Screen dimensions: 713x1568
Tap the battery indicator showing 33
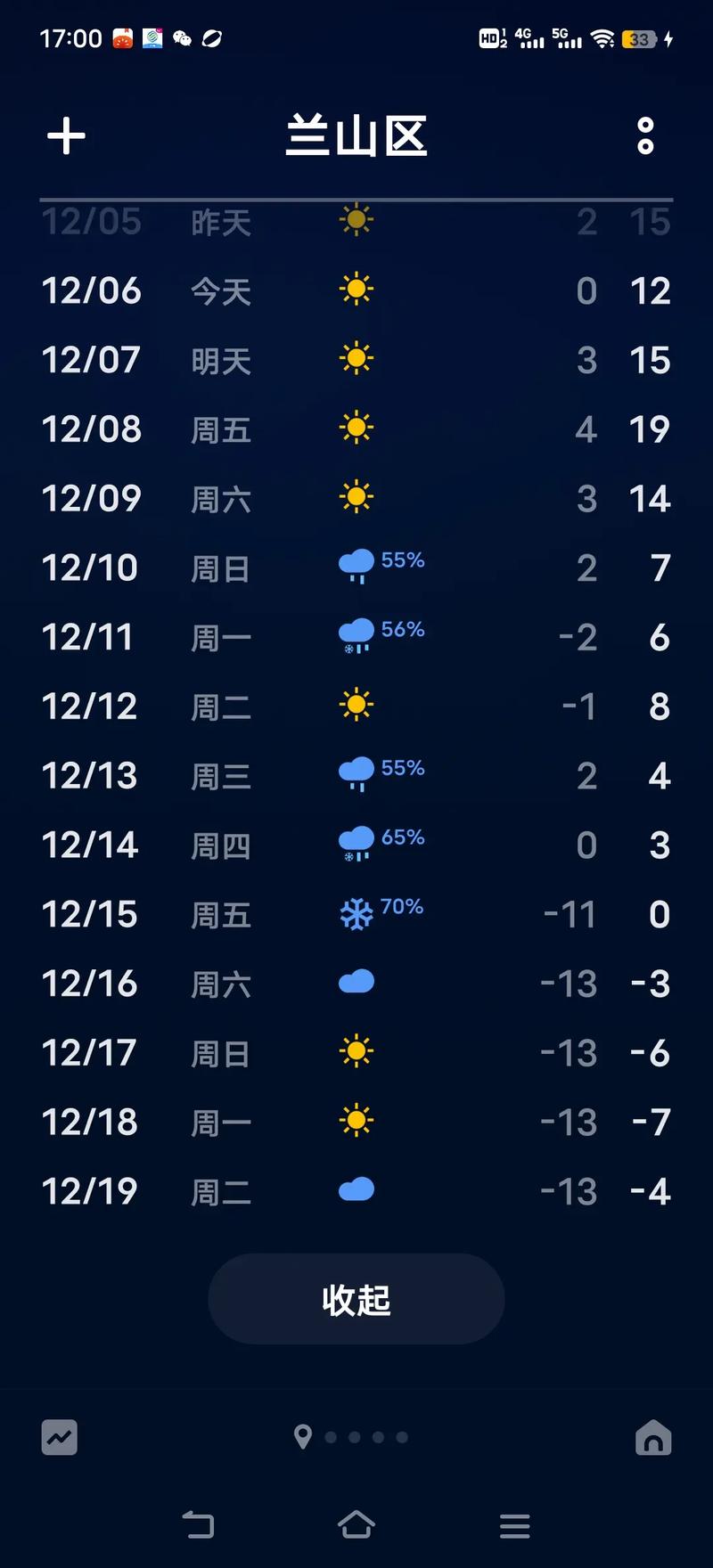click(639, 38)
